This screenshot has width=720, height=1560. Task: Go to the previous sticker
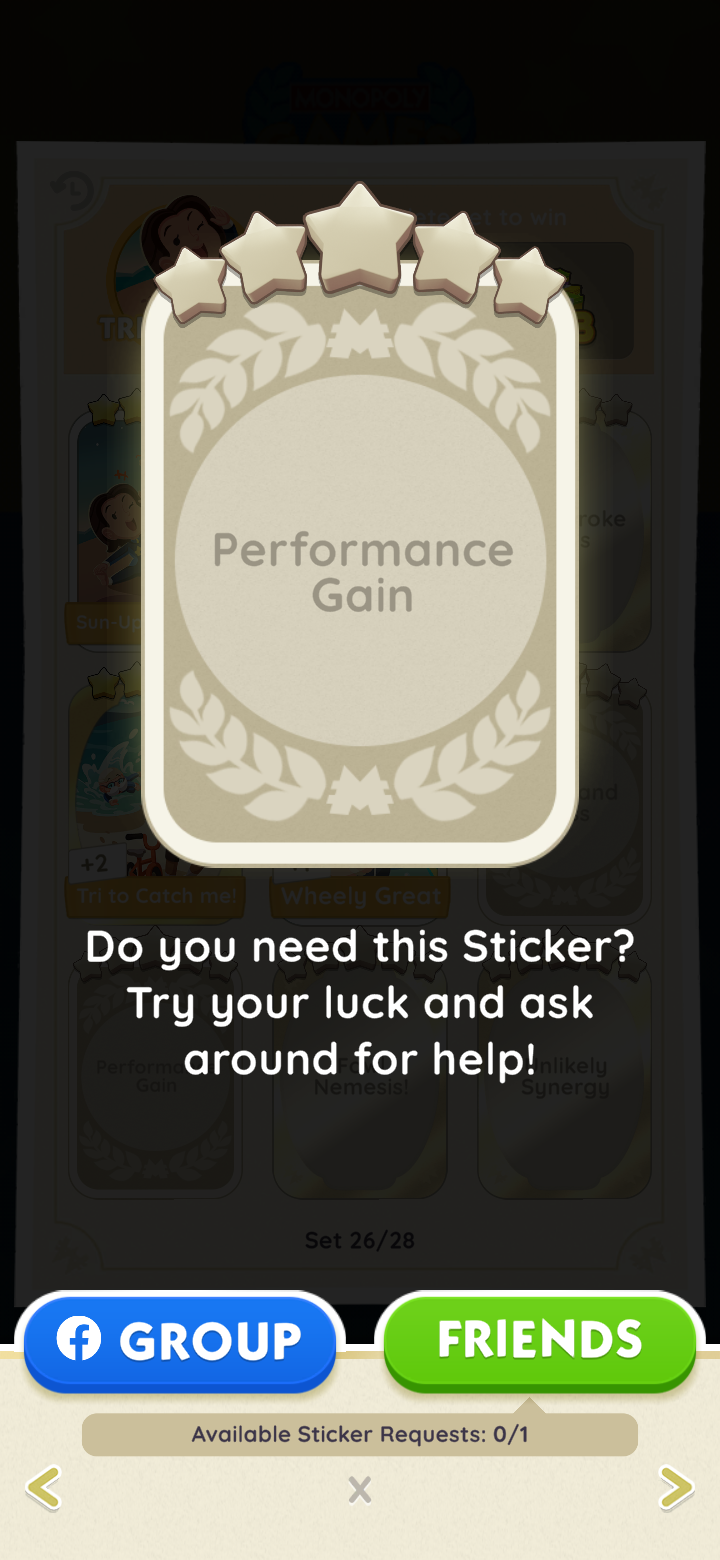(x=44, y=1488)
